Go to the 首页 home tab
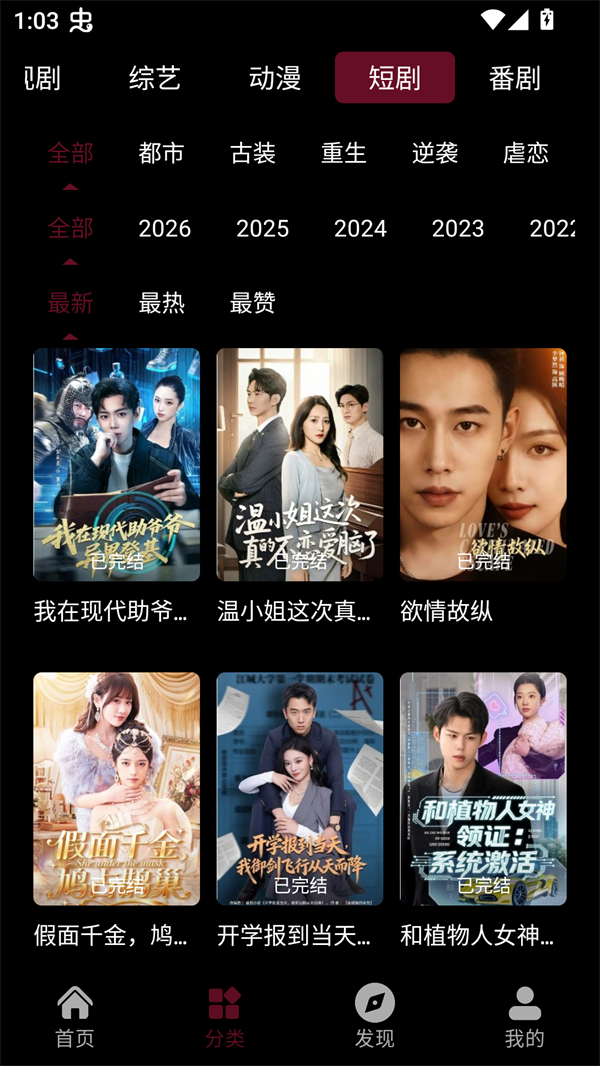 click(75, 1016)
